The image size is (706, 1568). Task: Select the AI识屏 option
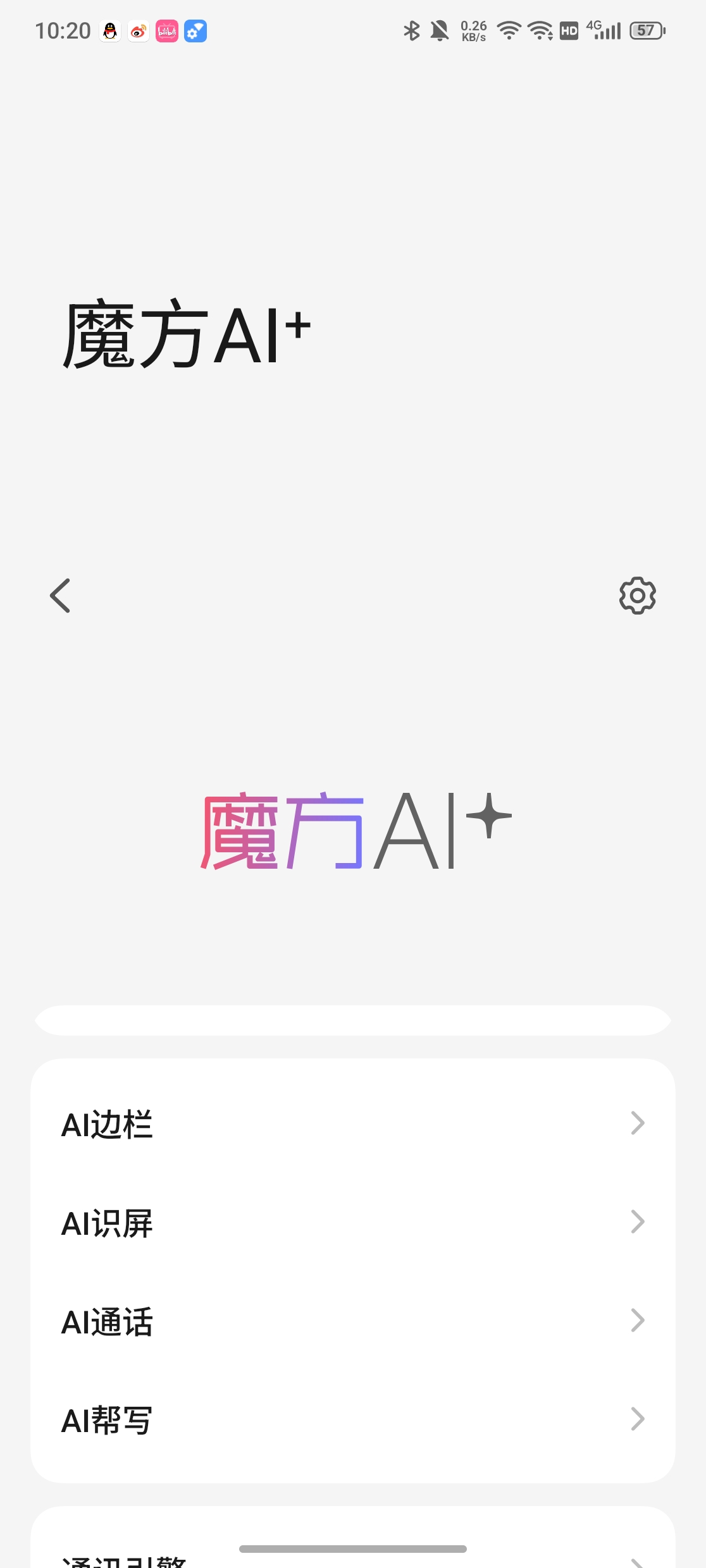point(352,1223)
